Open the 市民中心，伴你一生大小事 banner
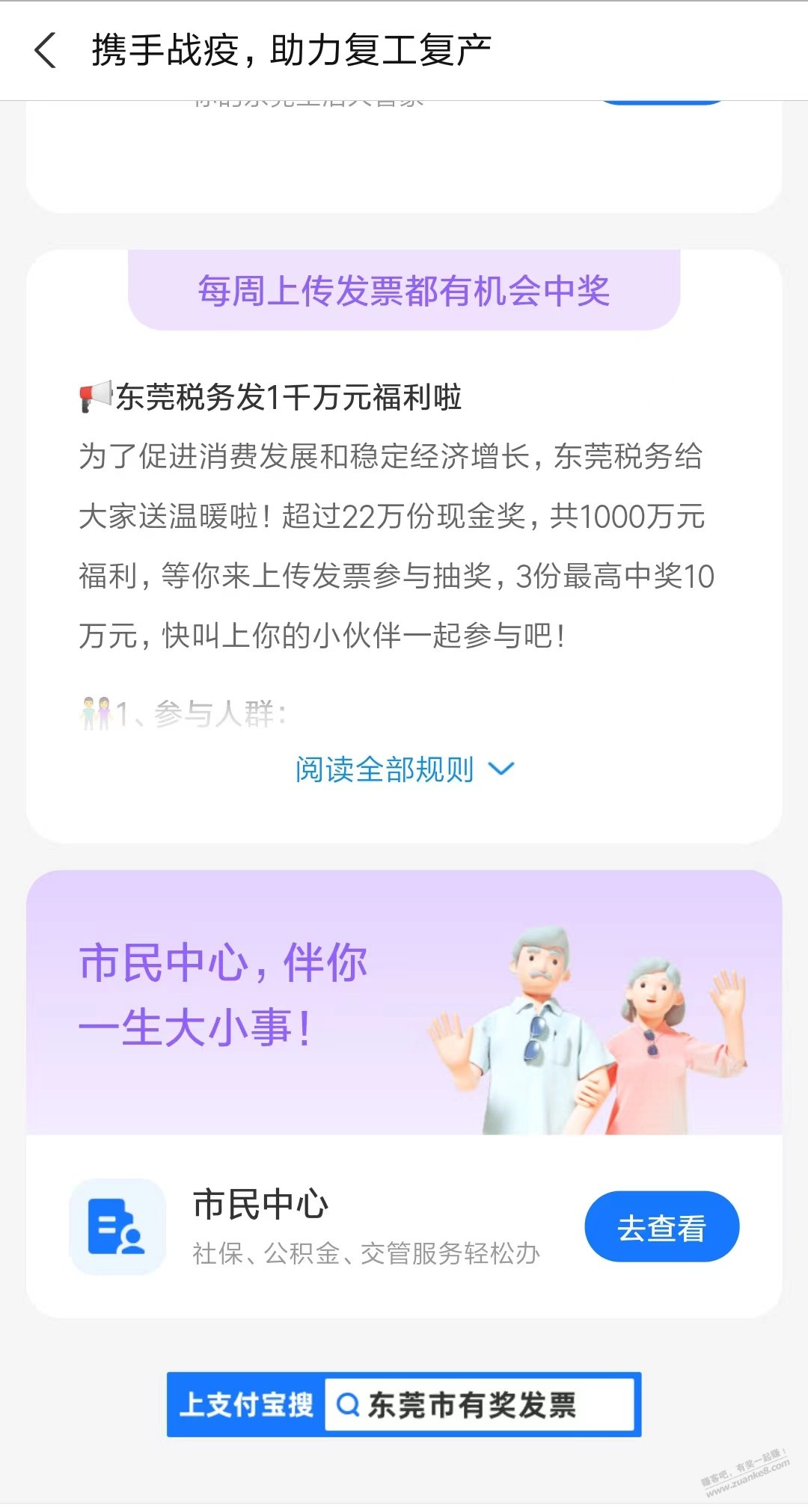 pyautogui.click(x=404, y=1002)
